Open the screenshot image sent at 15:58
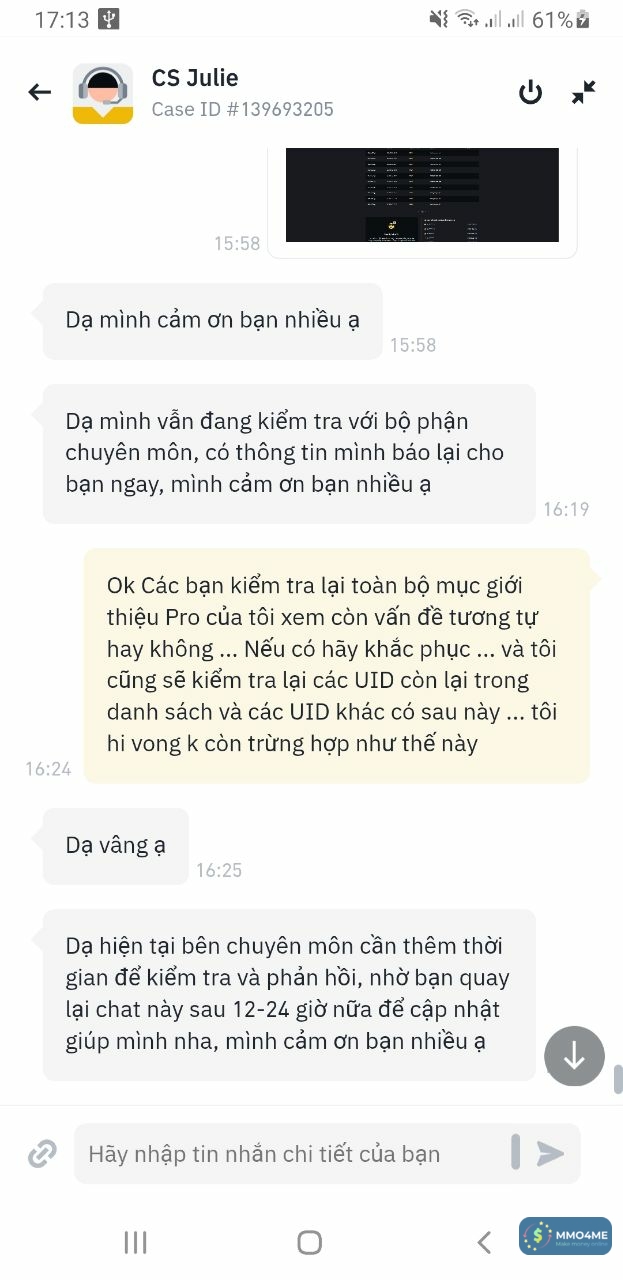Viewport: 623px width, 1280px height. [x=422, y=194]
